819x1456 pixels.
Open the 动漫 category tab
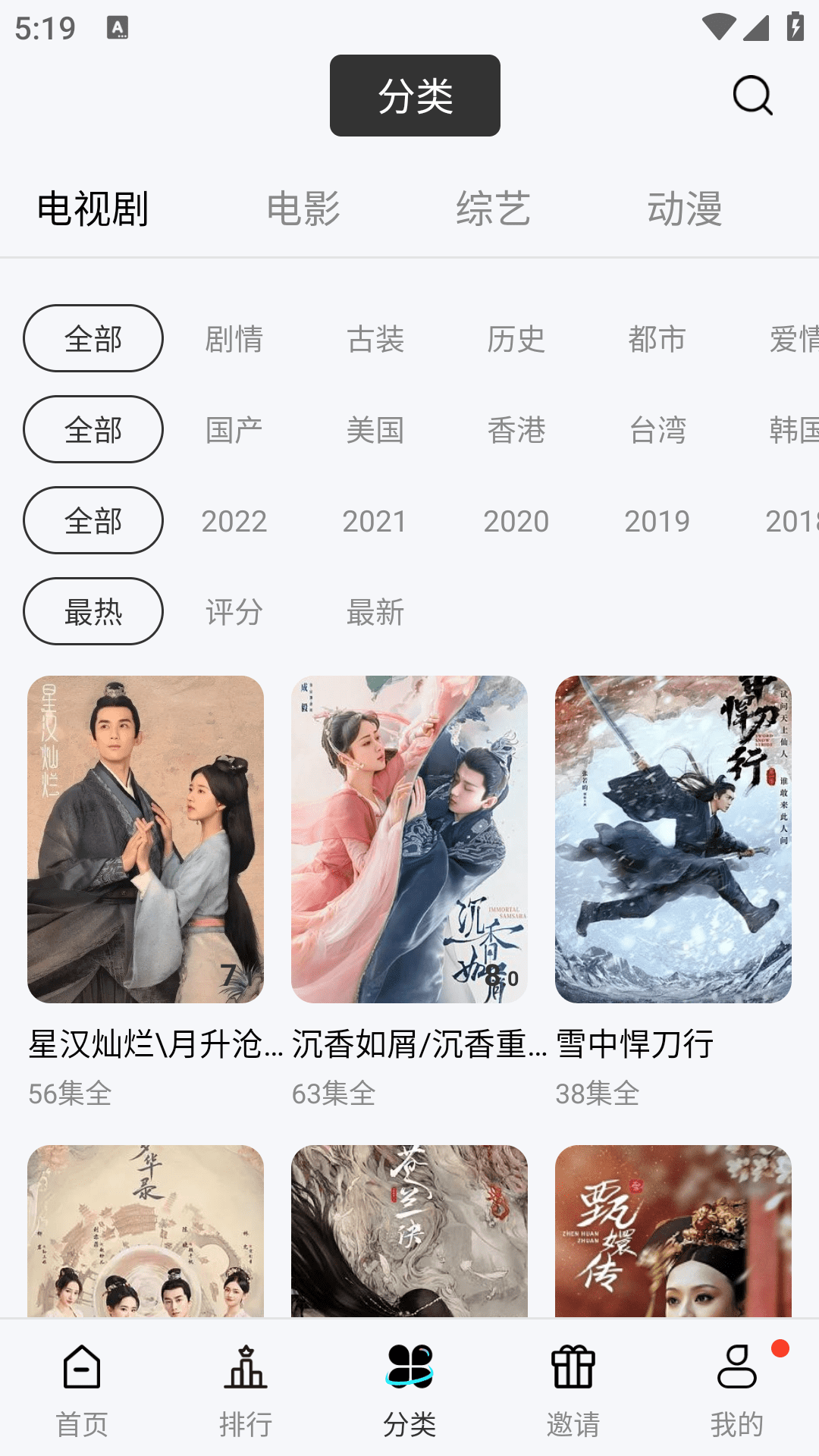pyautogui.click(x=685, y=209)
